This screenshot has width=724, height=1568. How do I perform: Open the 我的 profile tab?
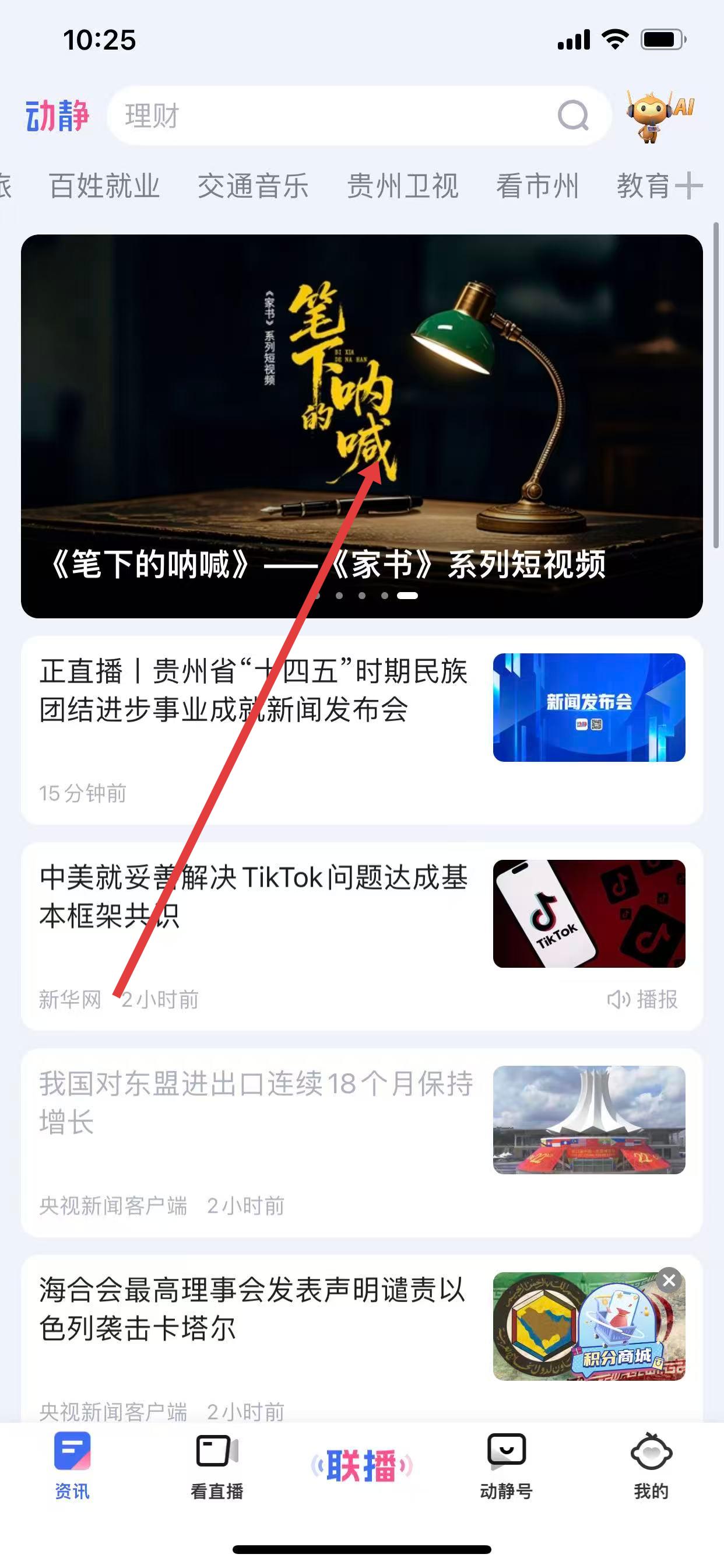point(651,1466)
